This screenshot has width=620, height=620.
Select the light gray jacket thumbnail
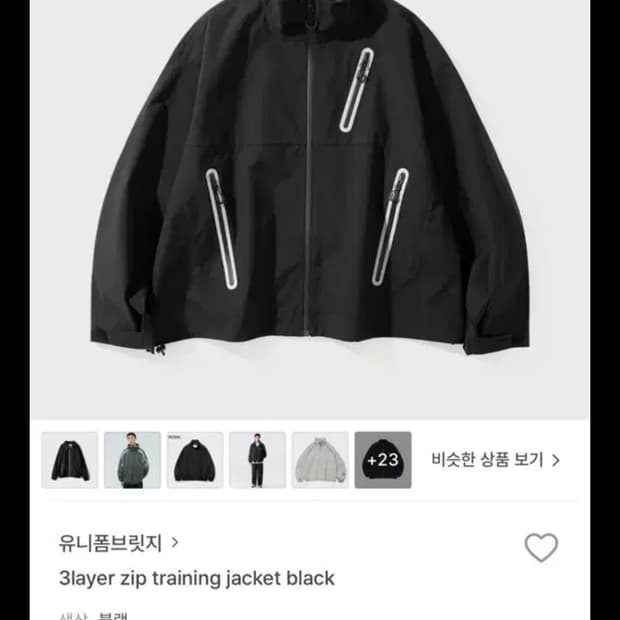pos(320,460)
